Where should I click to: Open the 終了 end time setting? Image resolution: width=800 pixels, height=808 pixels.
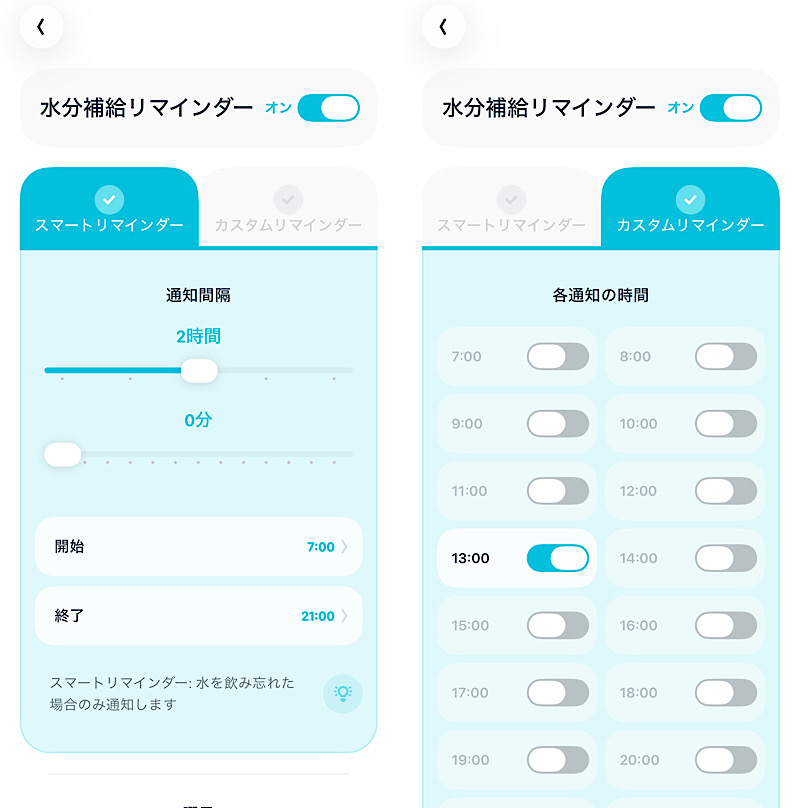[x=198, y=616]
